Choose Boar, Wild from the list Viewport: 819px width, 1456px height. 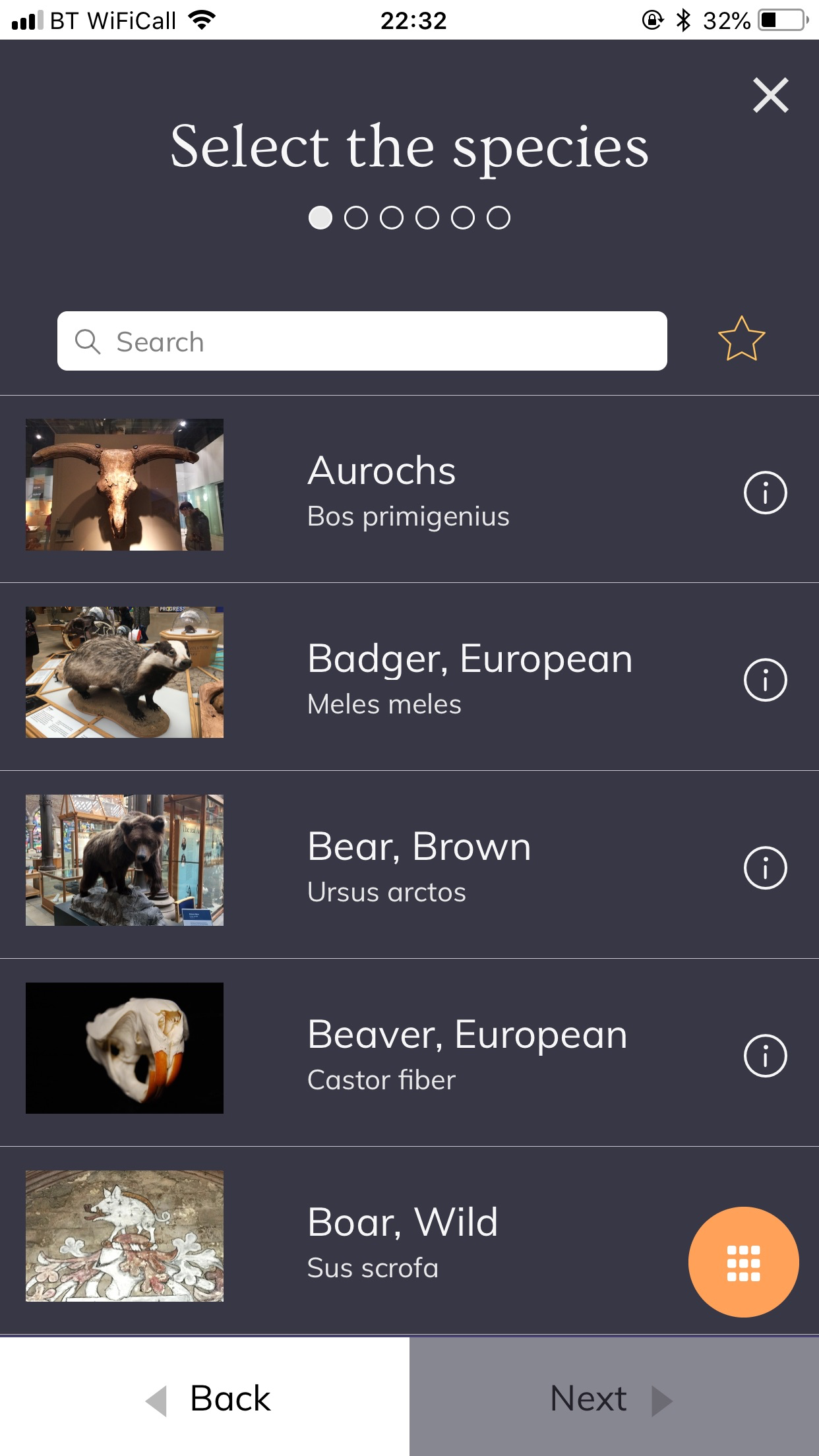pyautogui.click(x=402, y=1240)
